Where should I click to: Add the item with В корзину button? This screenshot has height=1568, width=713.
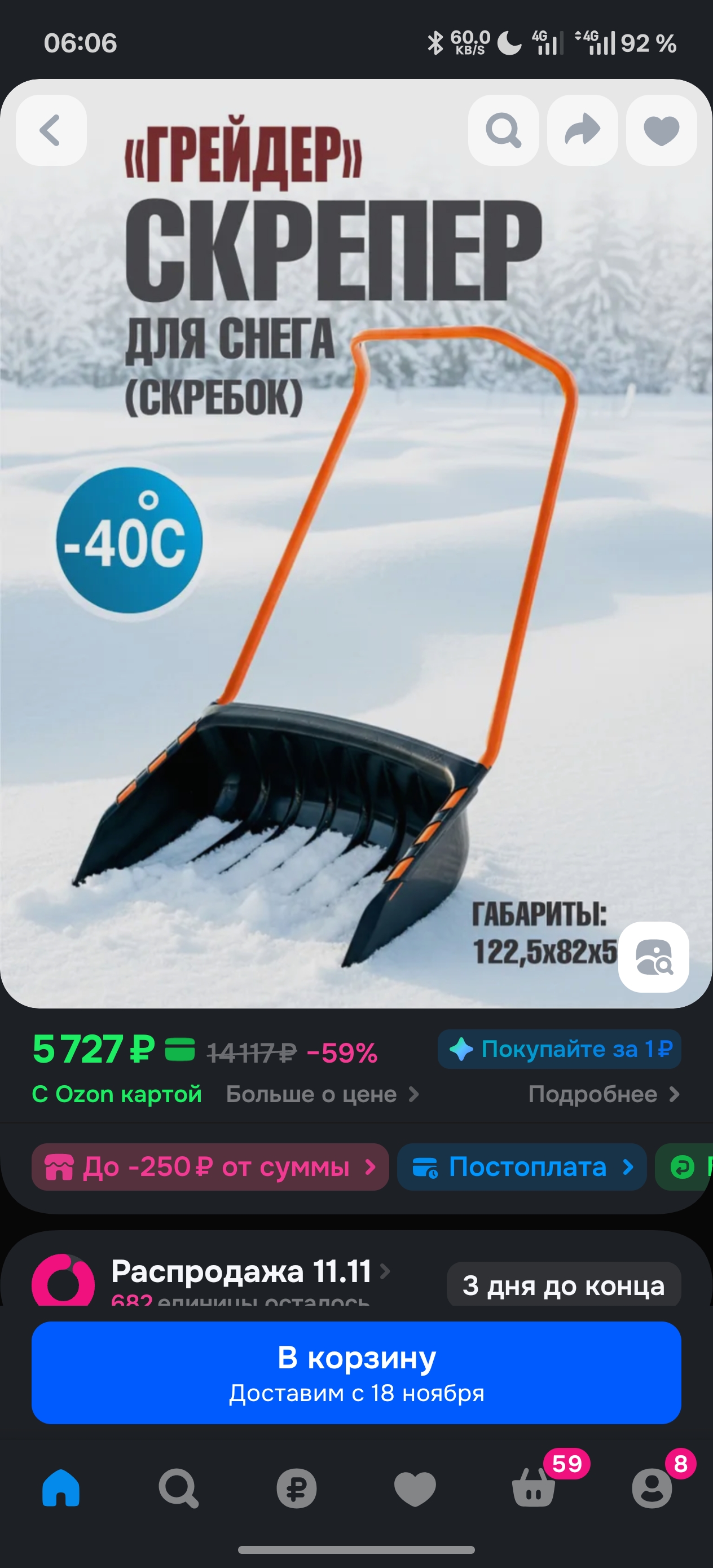pos(356,1373)
